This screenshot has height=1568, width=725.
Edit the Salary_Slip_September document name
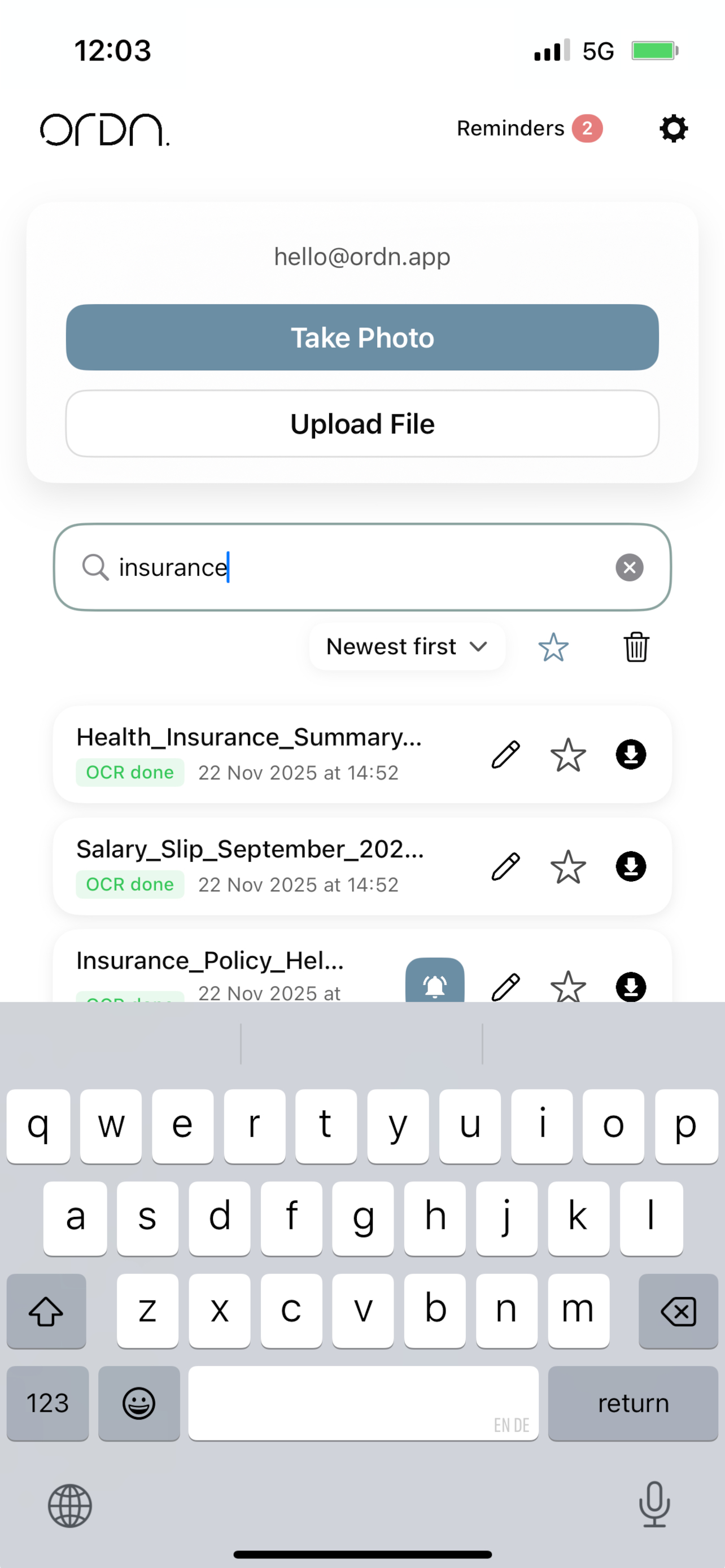(505, 867)
